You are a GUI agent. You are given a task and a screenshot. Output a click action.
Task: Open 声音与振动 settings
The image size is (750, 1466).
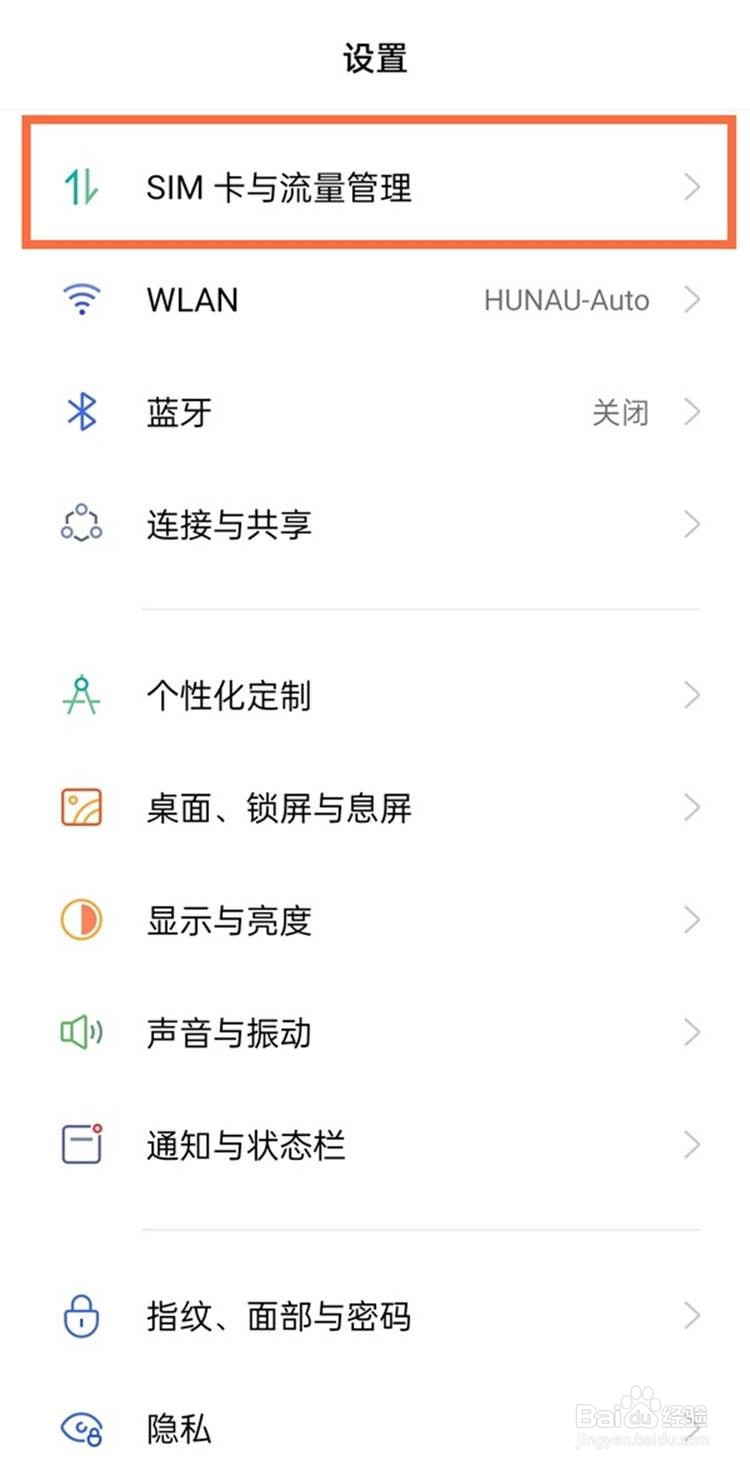click(375, 1032)
